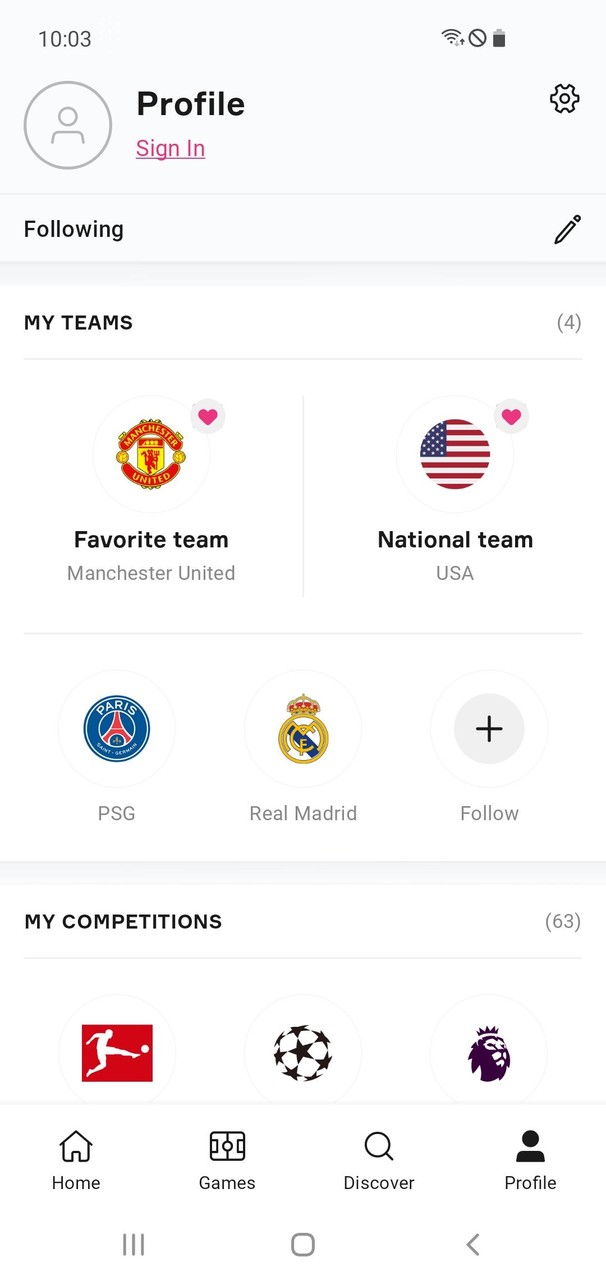
Task: Switch to the Home tab
Action: 76,1161
